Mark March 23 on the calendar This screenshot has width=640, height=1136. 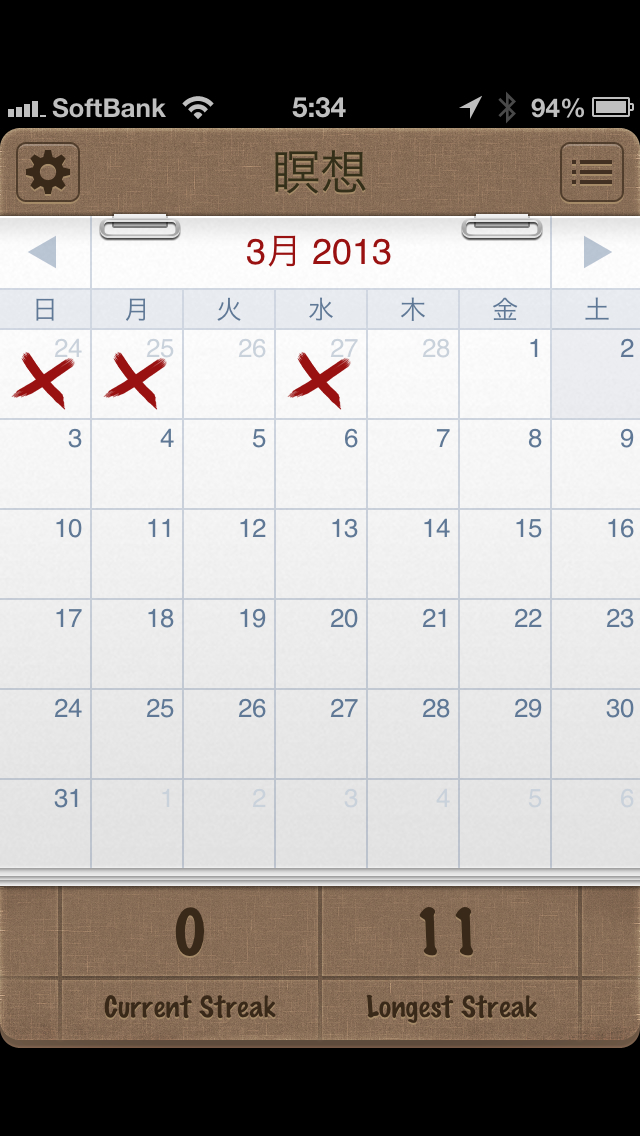coord(596,644)
